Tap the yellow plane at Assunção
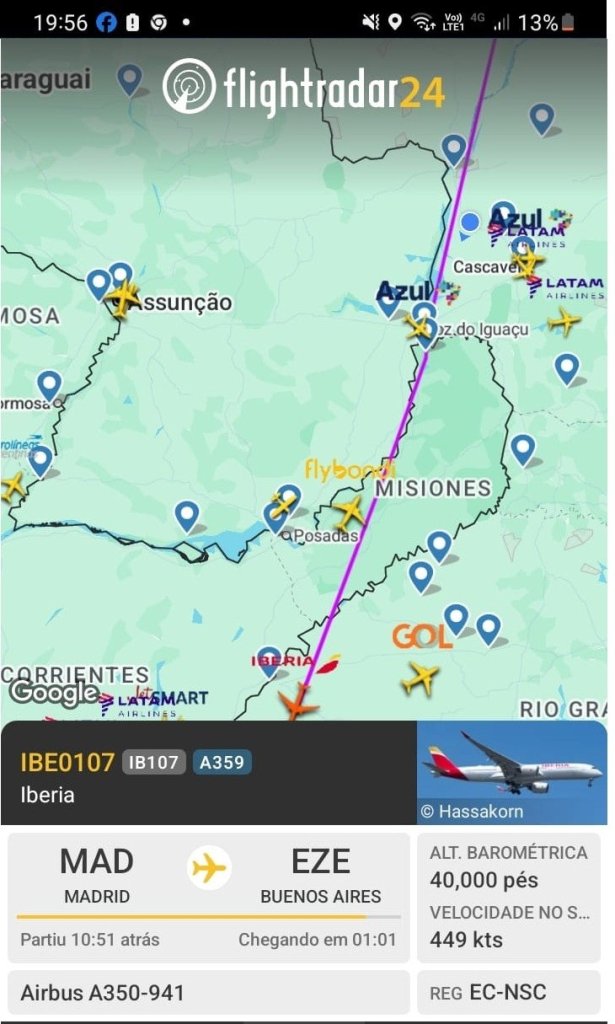This screenshot has height=1024, width=615. [x=124, y=298]
